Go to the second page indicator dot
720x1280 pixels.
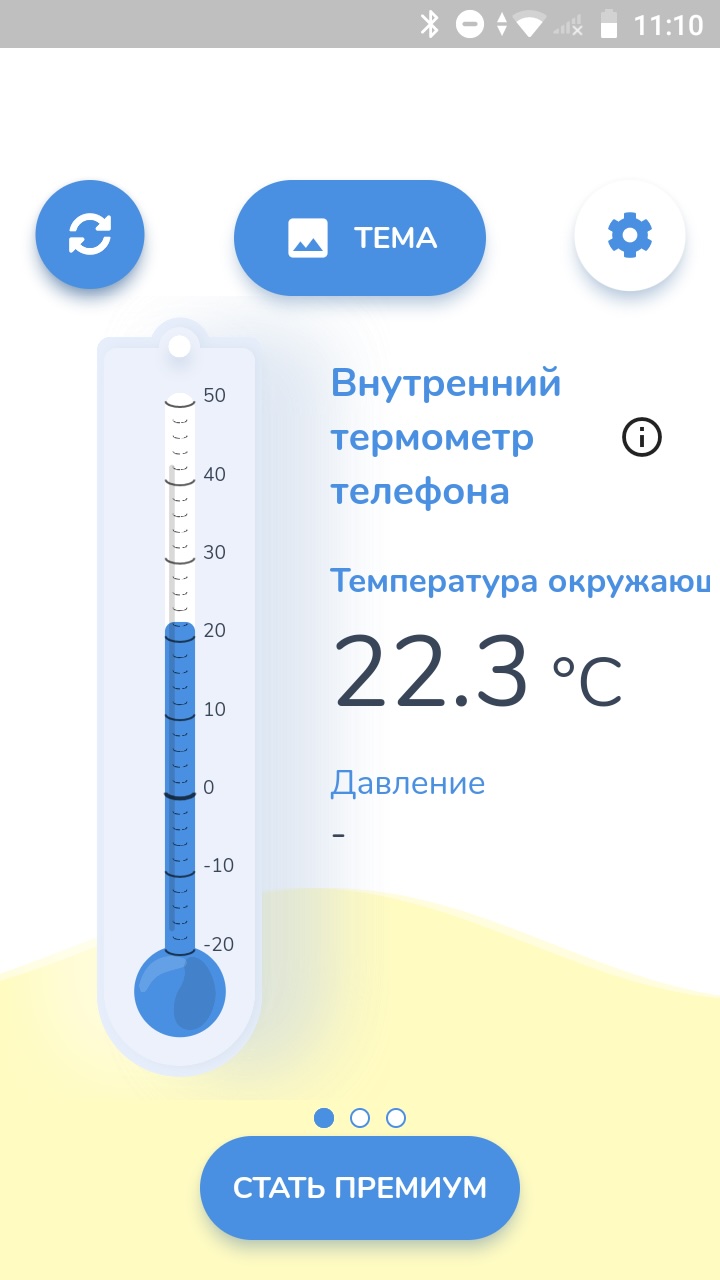(x=360, y=1118)
